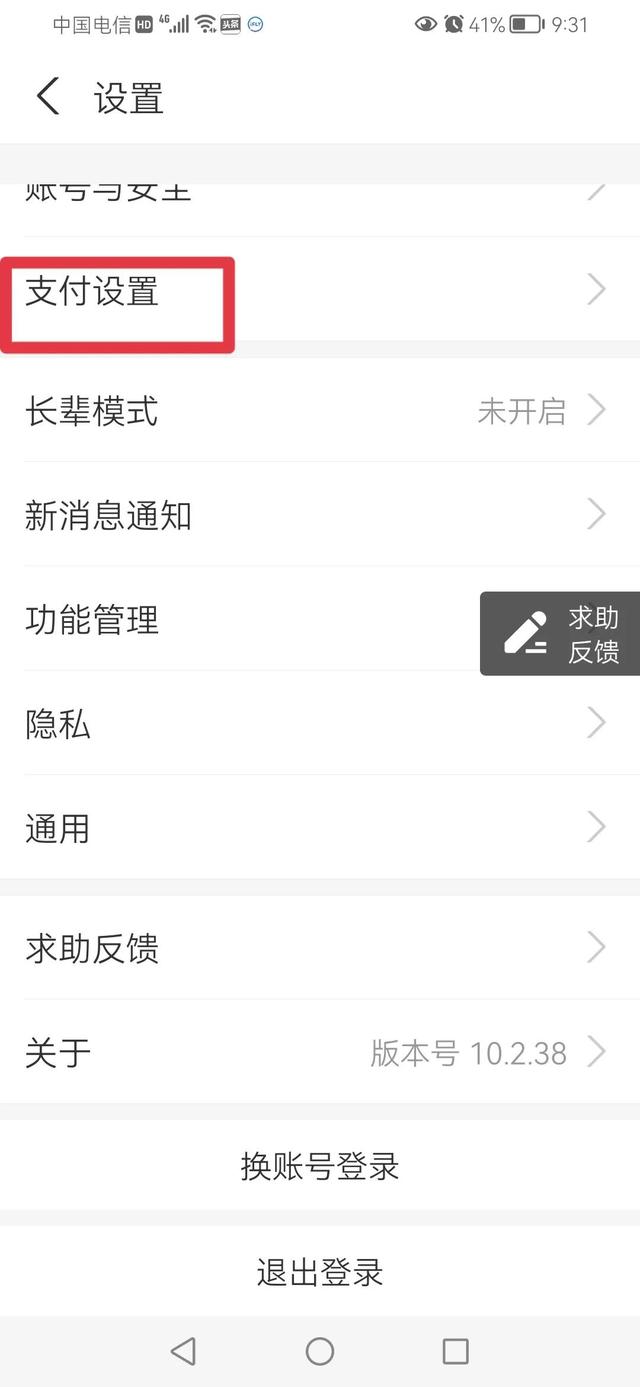Open 支付设置 payment settings
The width and height of the screenshot is (640, 1387).
click(x=320, y=290)
